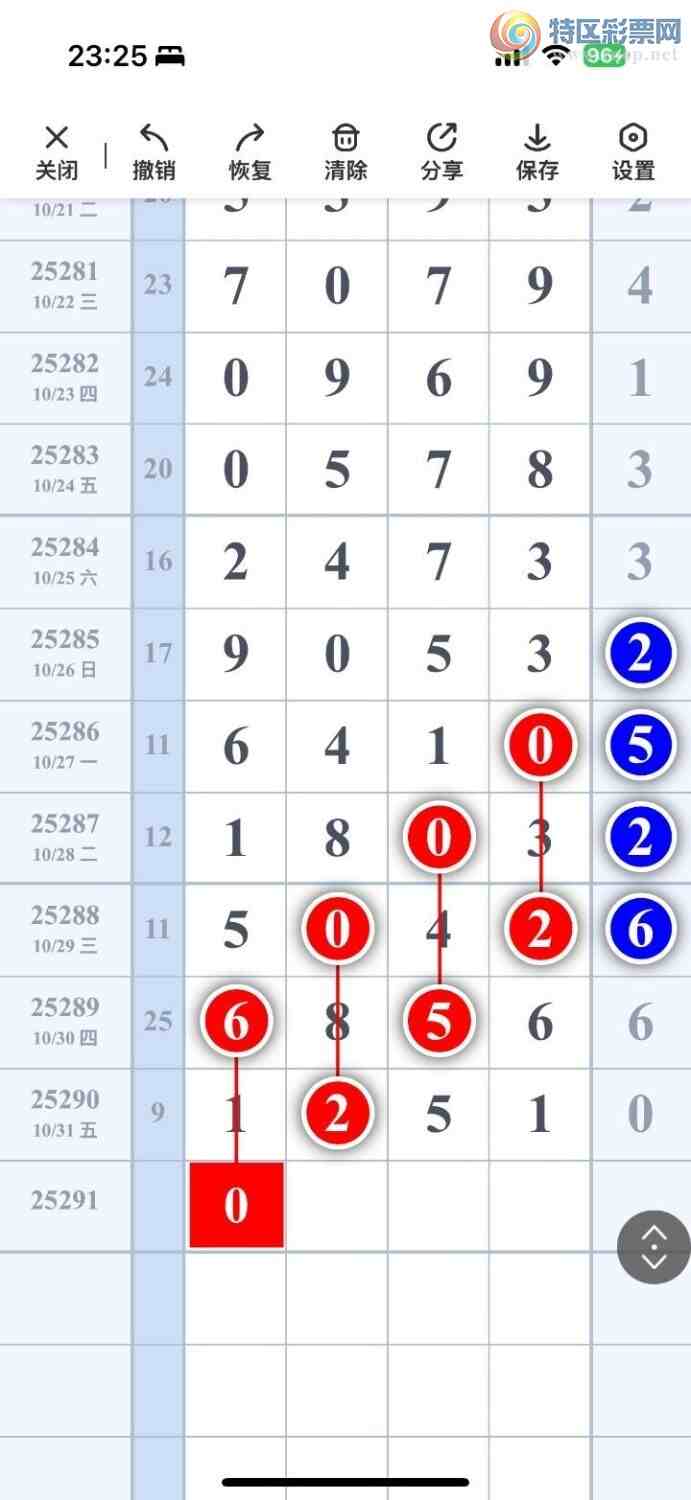Share this trend chart

click(x=441, y=152)
